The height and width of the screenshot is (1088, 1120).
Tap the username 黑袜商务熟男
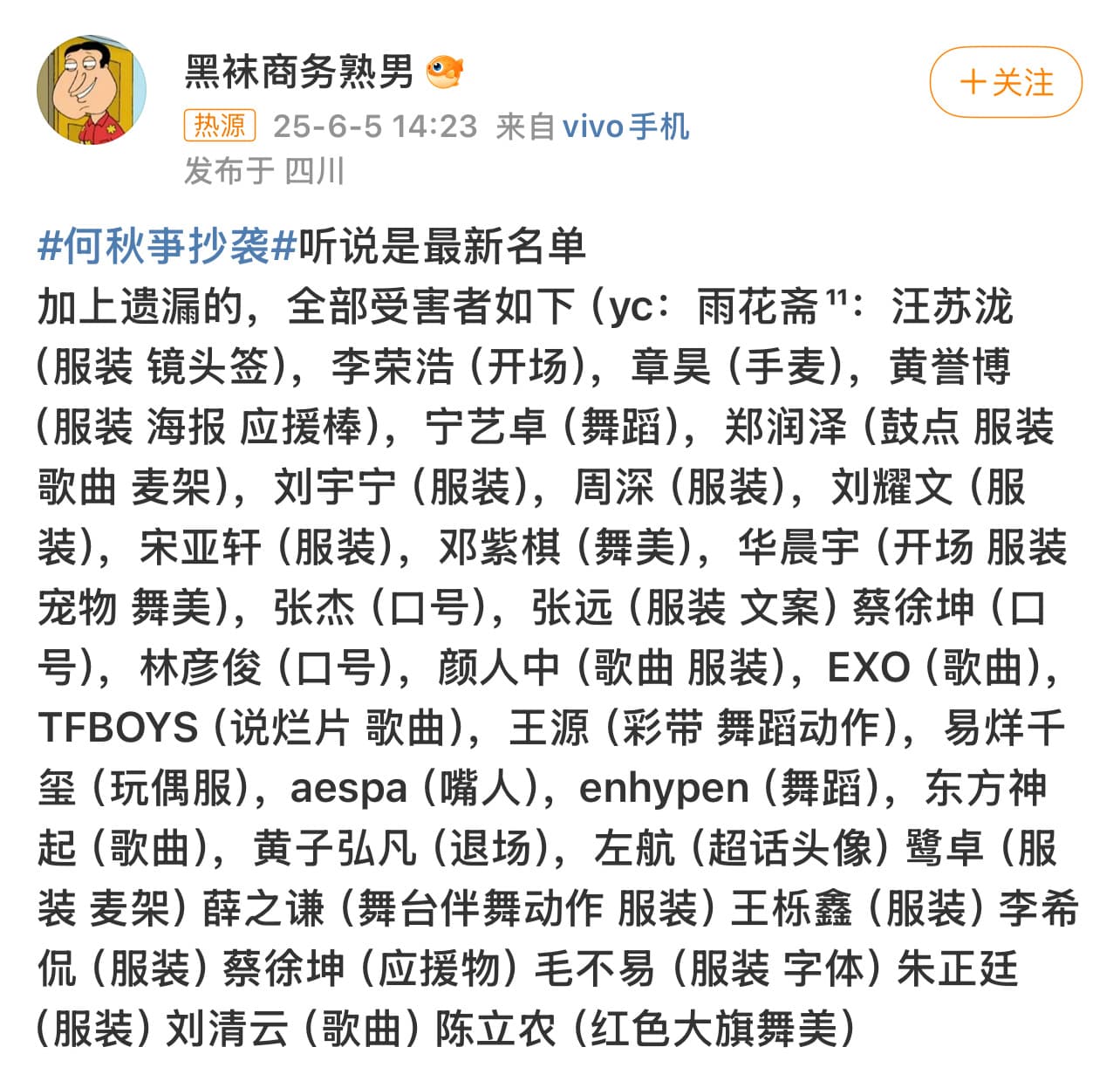click(298, 72)
